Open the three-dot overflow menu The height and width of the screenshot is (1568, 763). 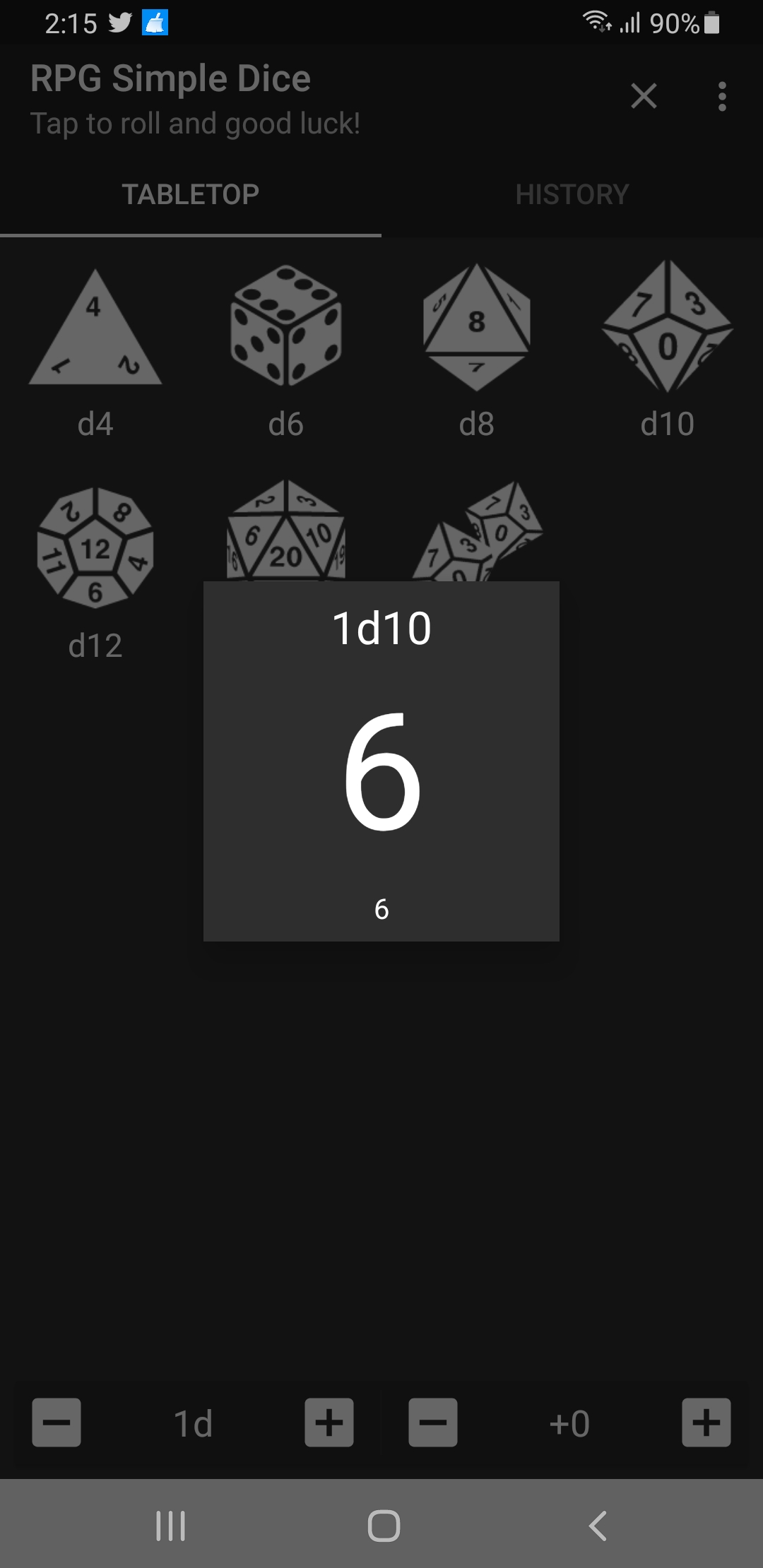click(x=721, y=96)
